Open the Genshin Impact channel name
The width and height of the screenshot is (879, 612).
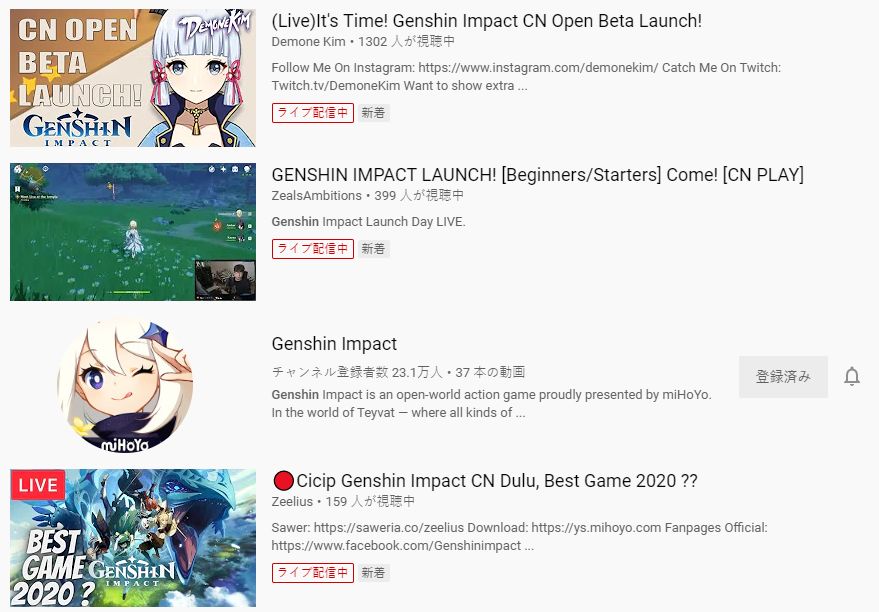point(334,344)
